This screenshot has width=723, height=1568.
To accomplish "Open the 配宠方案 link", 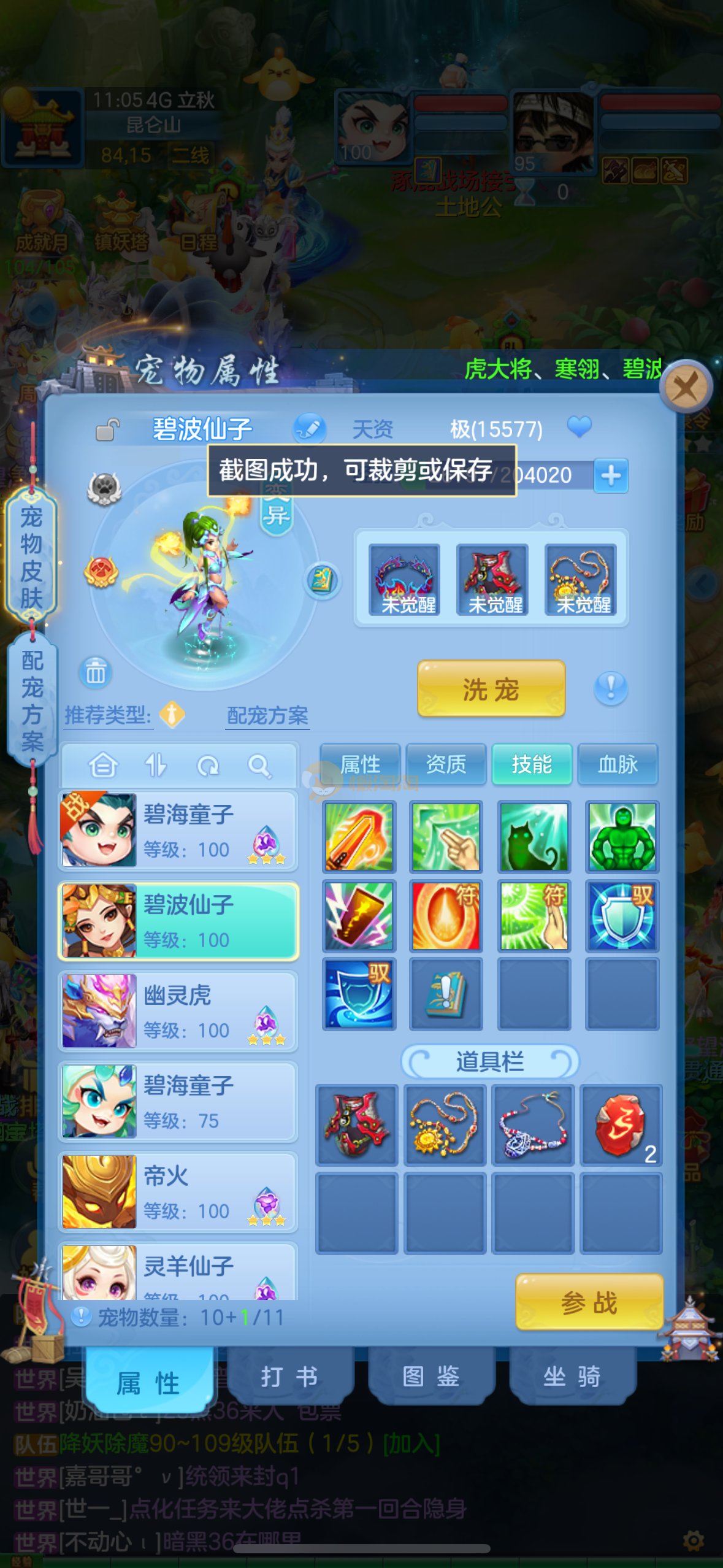I will (x=267, y=715).
